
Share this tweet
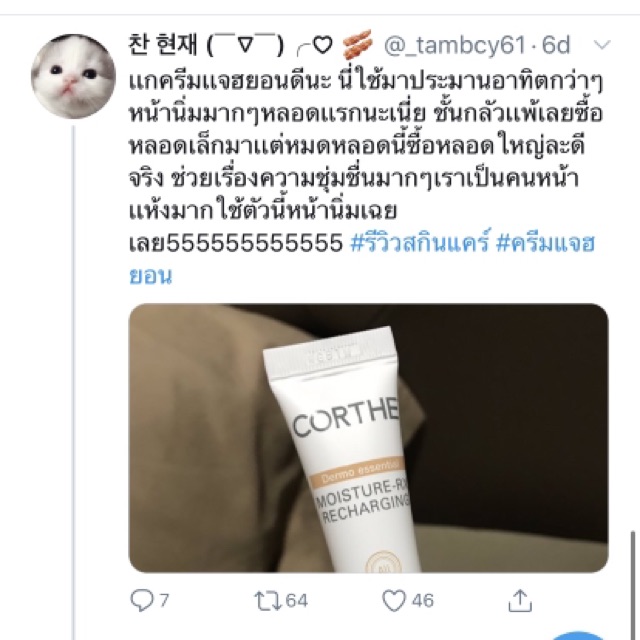(x=520, y=601)
